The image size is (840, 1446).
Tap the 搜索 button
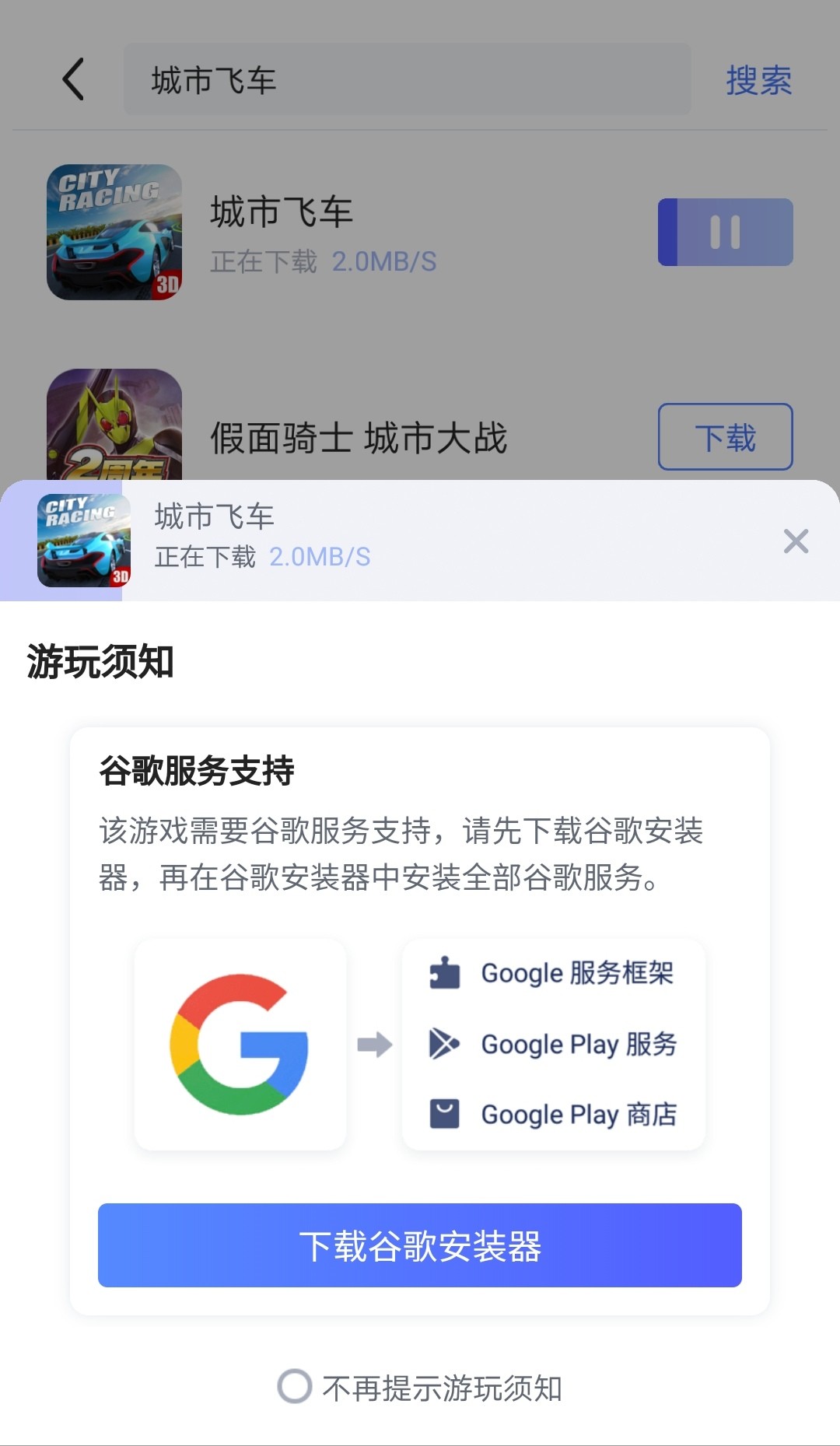758,81
